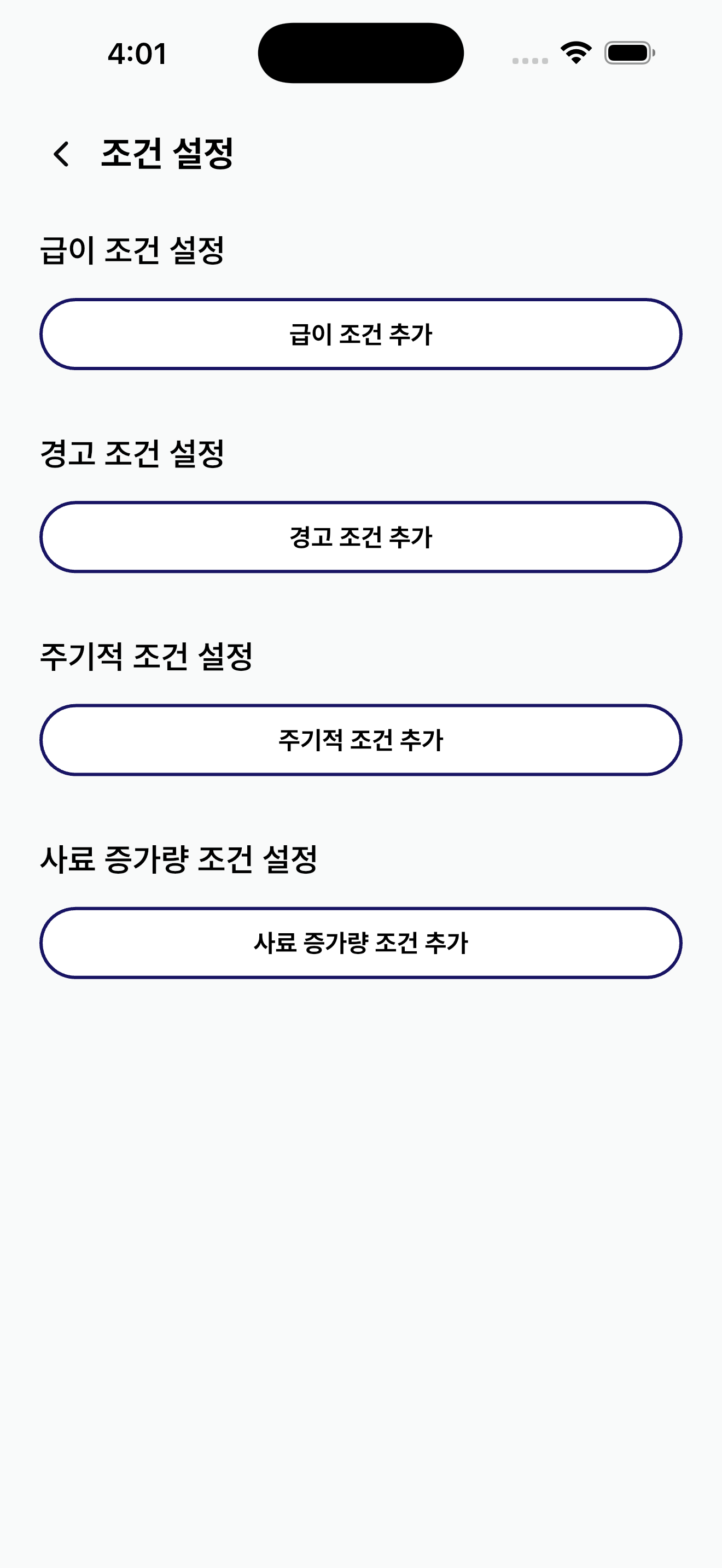
Task: Tap the 조건 설정 page title
Action: coord(168,154)
